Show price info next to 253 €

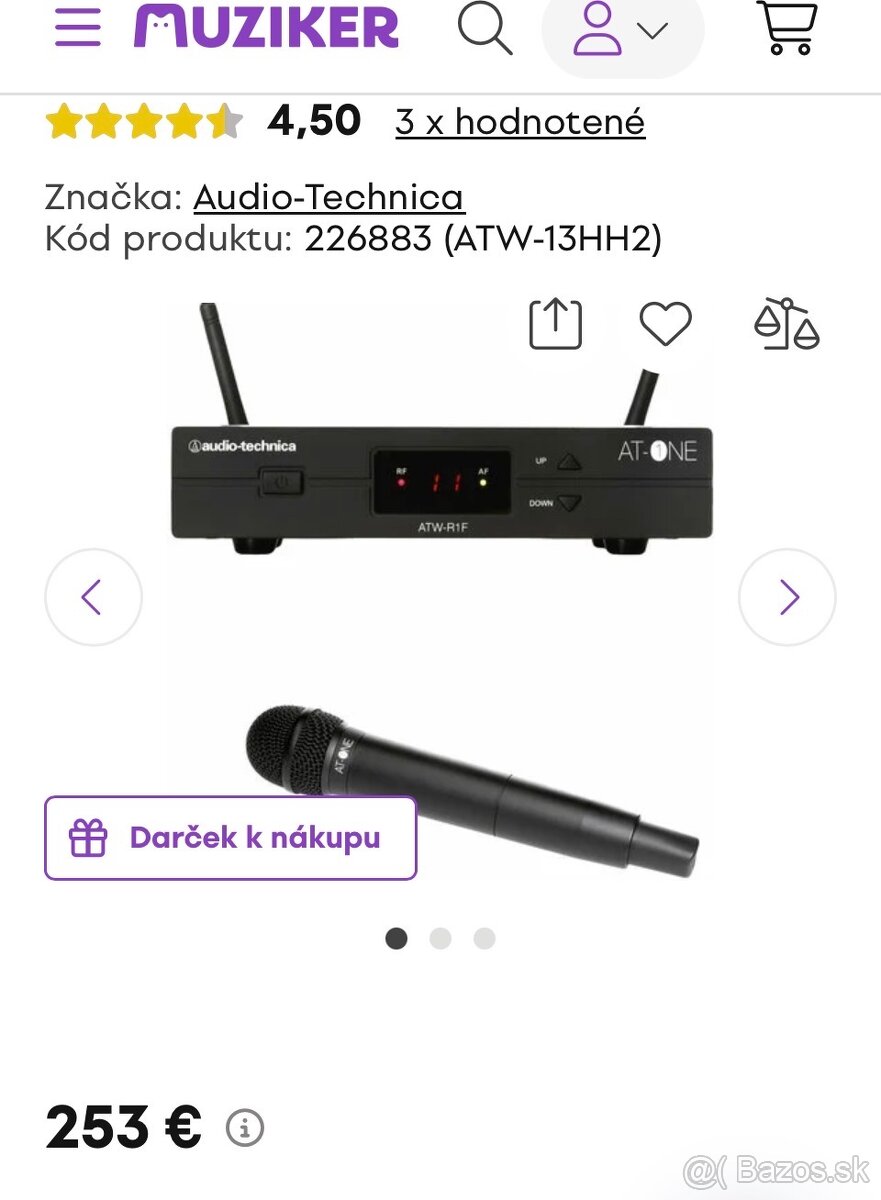245,1128
